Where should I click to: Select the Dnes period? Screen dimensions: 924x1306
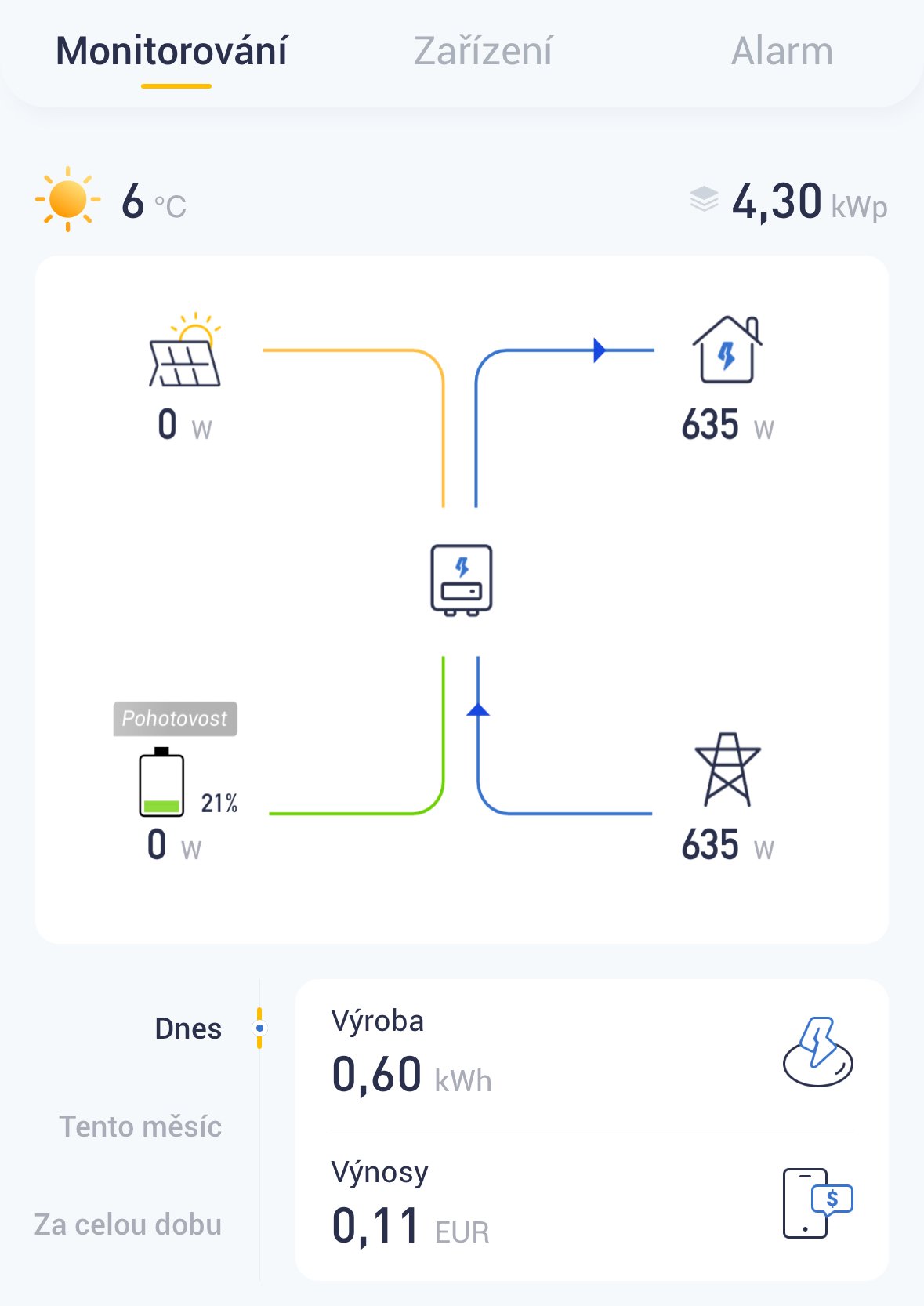click(188, 1028)
